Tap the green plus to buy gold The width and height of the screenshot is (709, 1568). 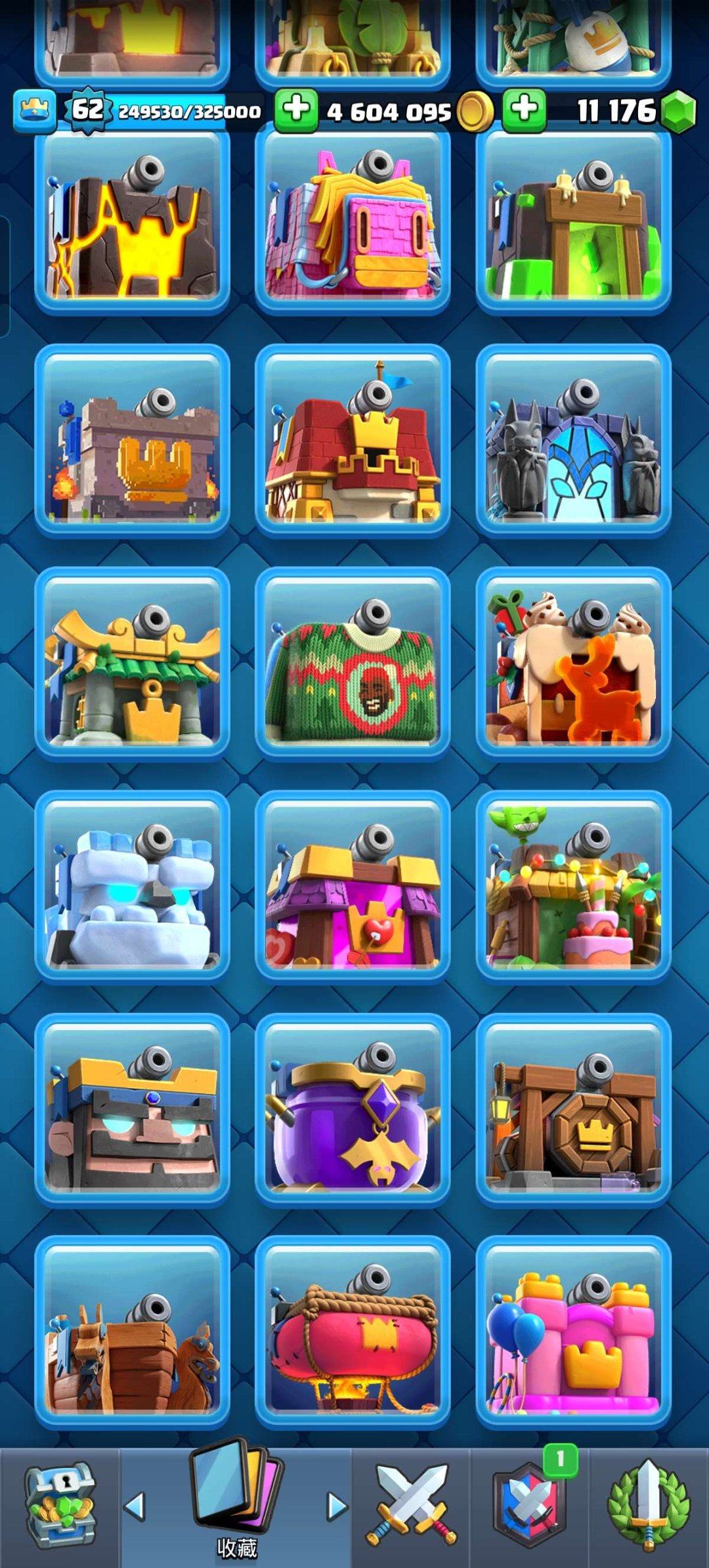tap(296, 110)
